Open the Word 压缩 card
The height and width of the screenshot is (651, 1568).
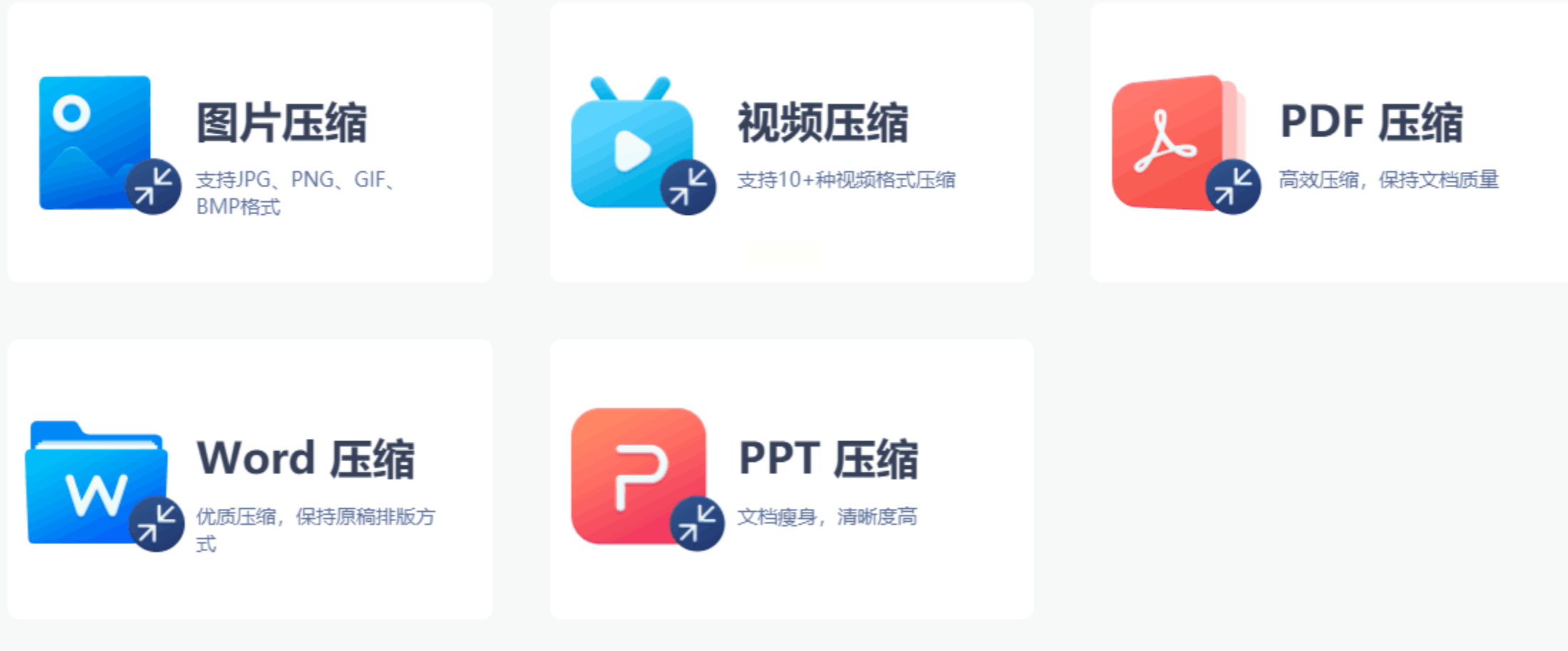250,479
